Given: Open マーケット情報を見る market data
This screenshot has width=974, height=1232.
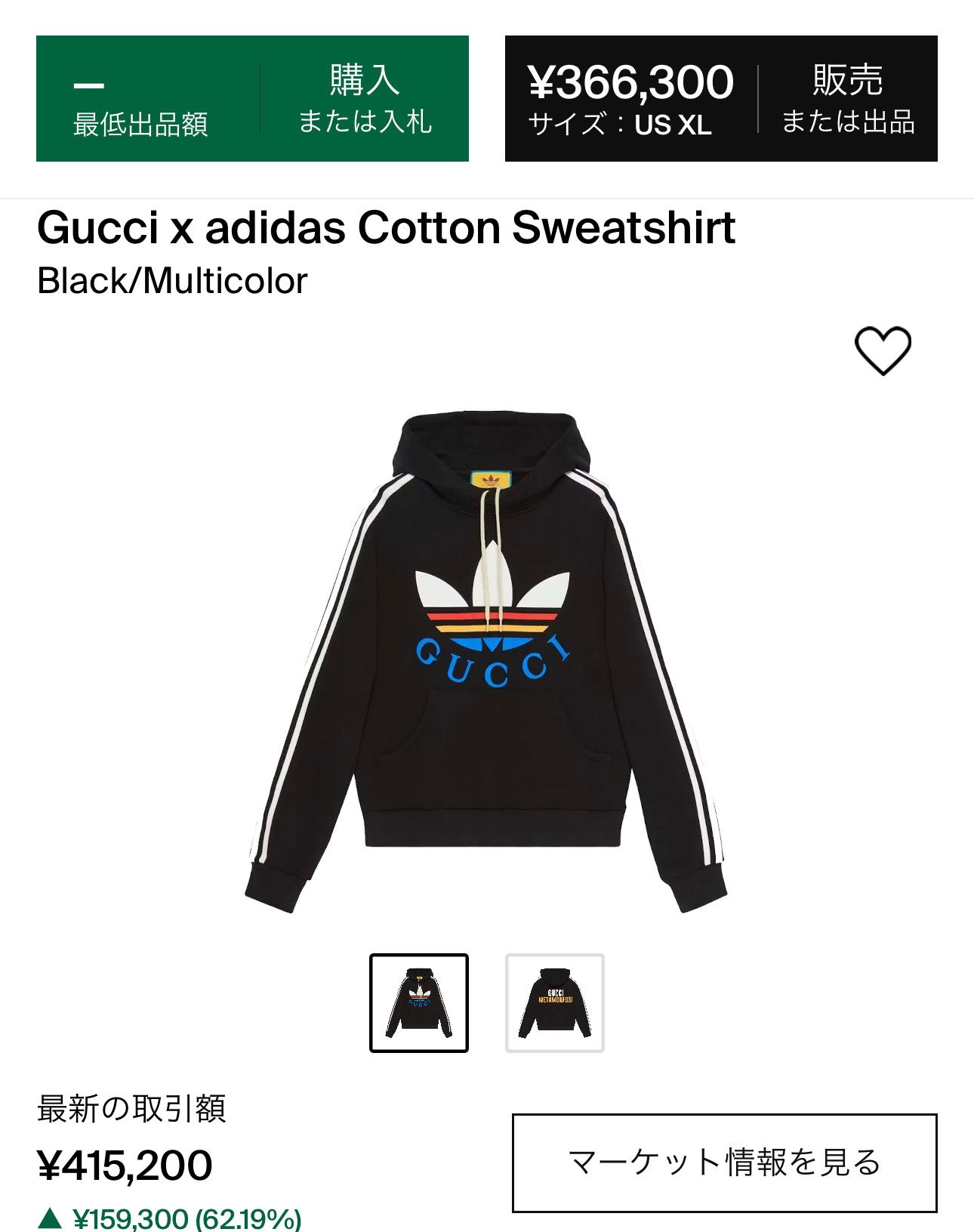Looking at the screenshot, I should (724, 1163).
